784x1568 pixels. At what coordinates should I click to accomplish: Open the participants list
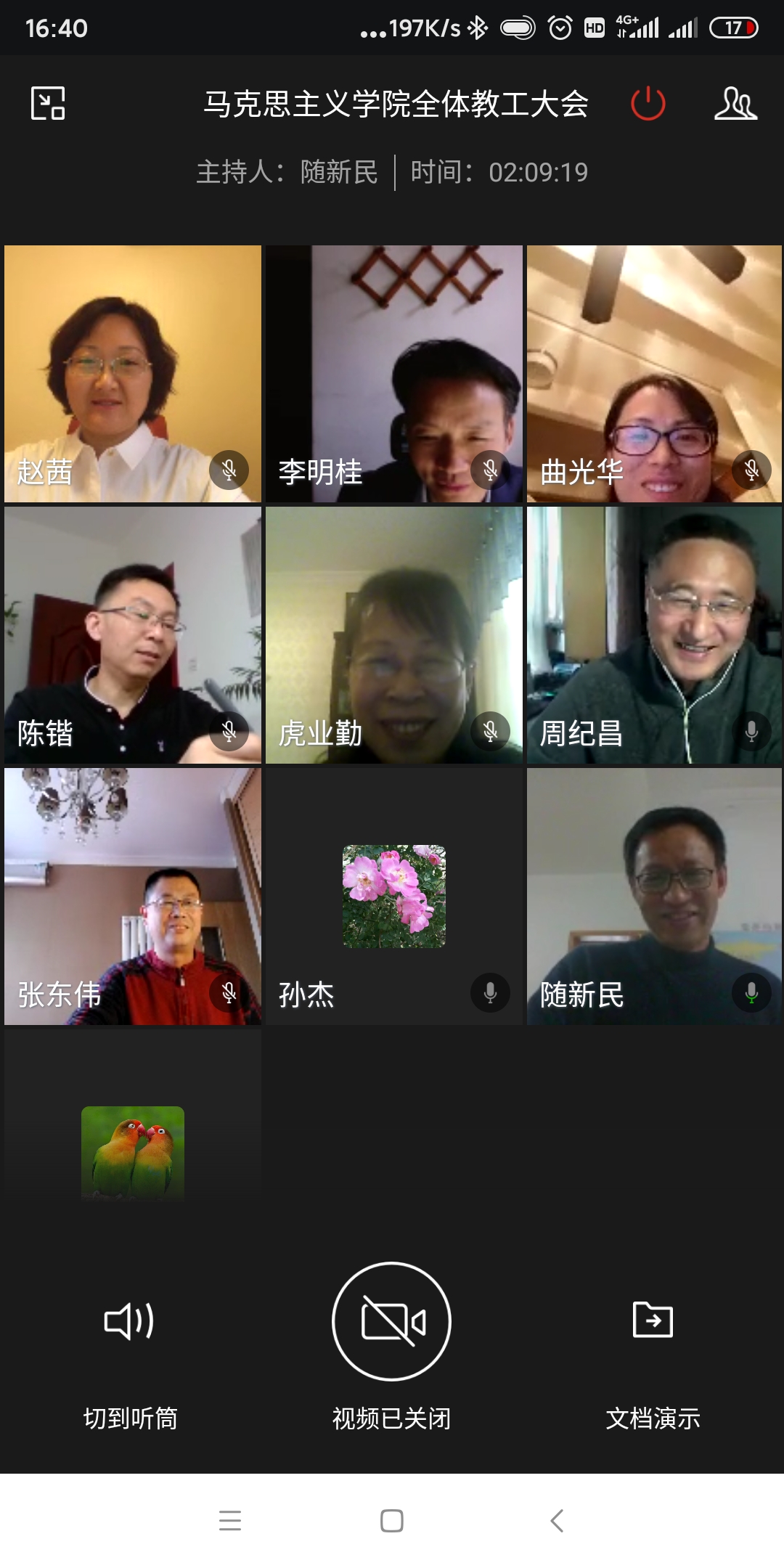[735, 103]
